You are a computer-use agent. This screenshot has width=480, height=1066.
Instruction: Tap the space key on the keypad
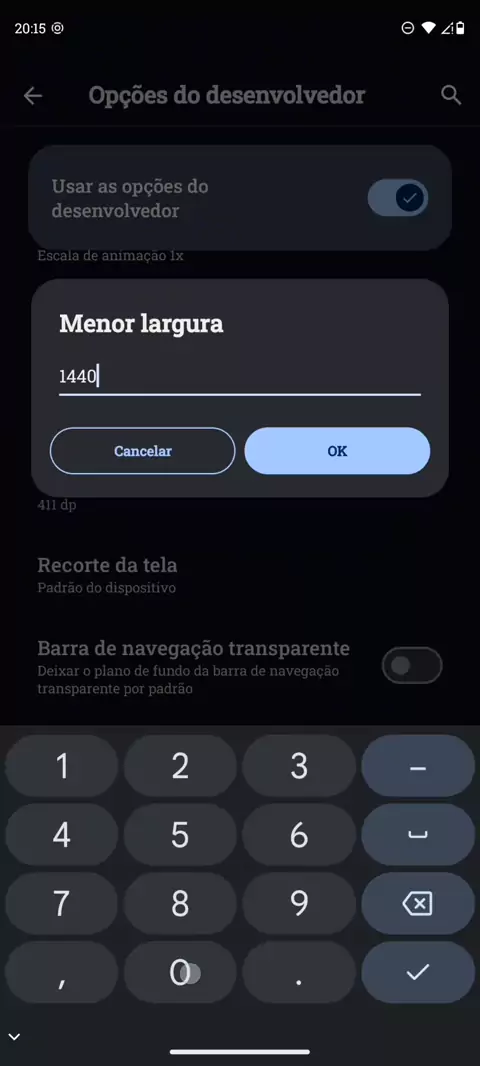click(x=417, y=835)
